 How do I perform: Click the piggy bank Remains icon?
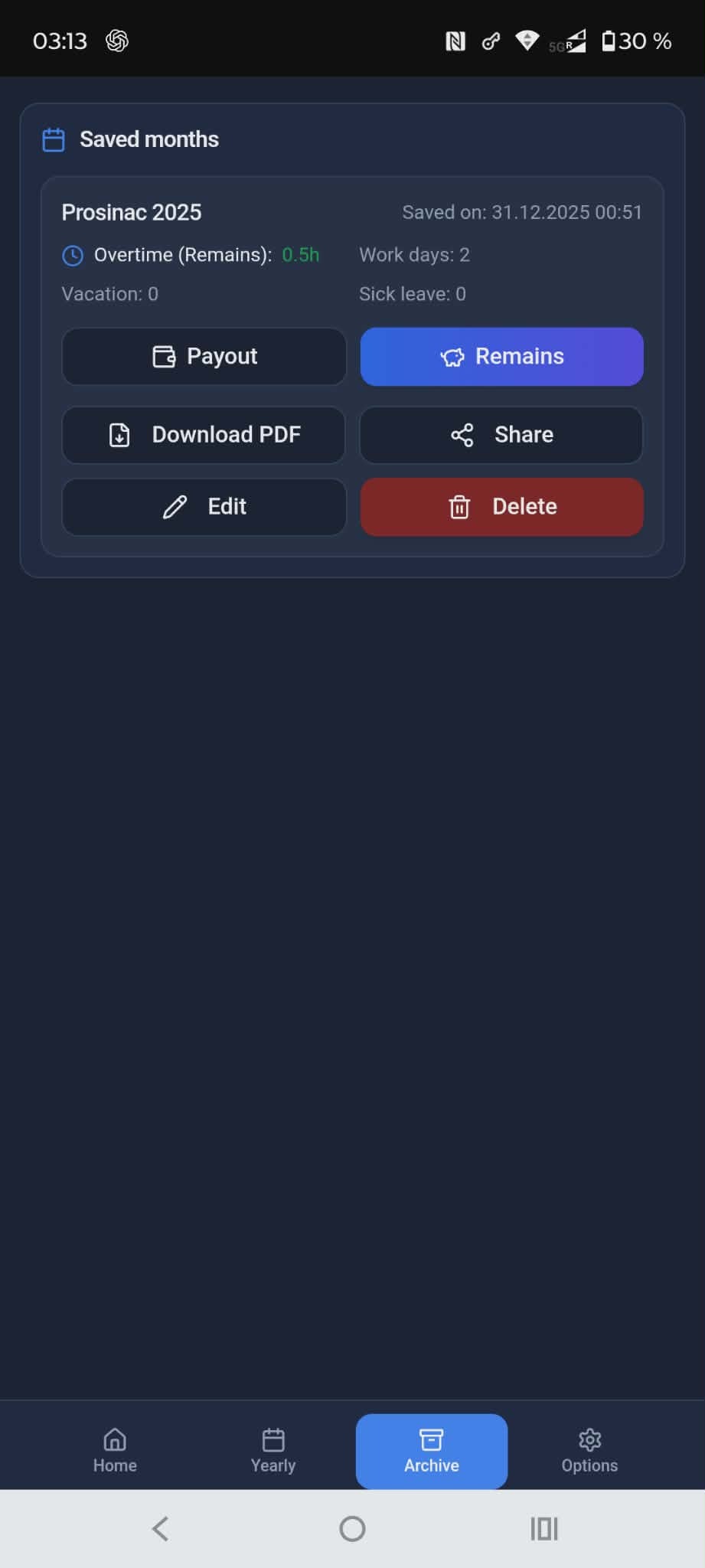[453, 356]
